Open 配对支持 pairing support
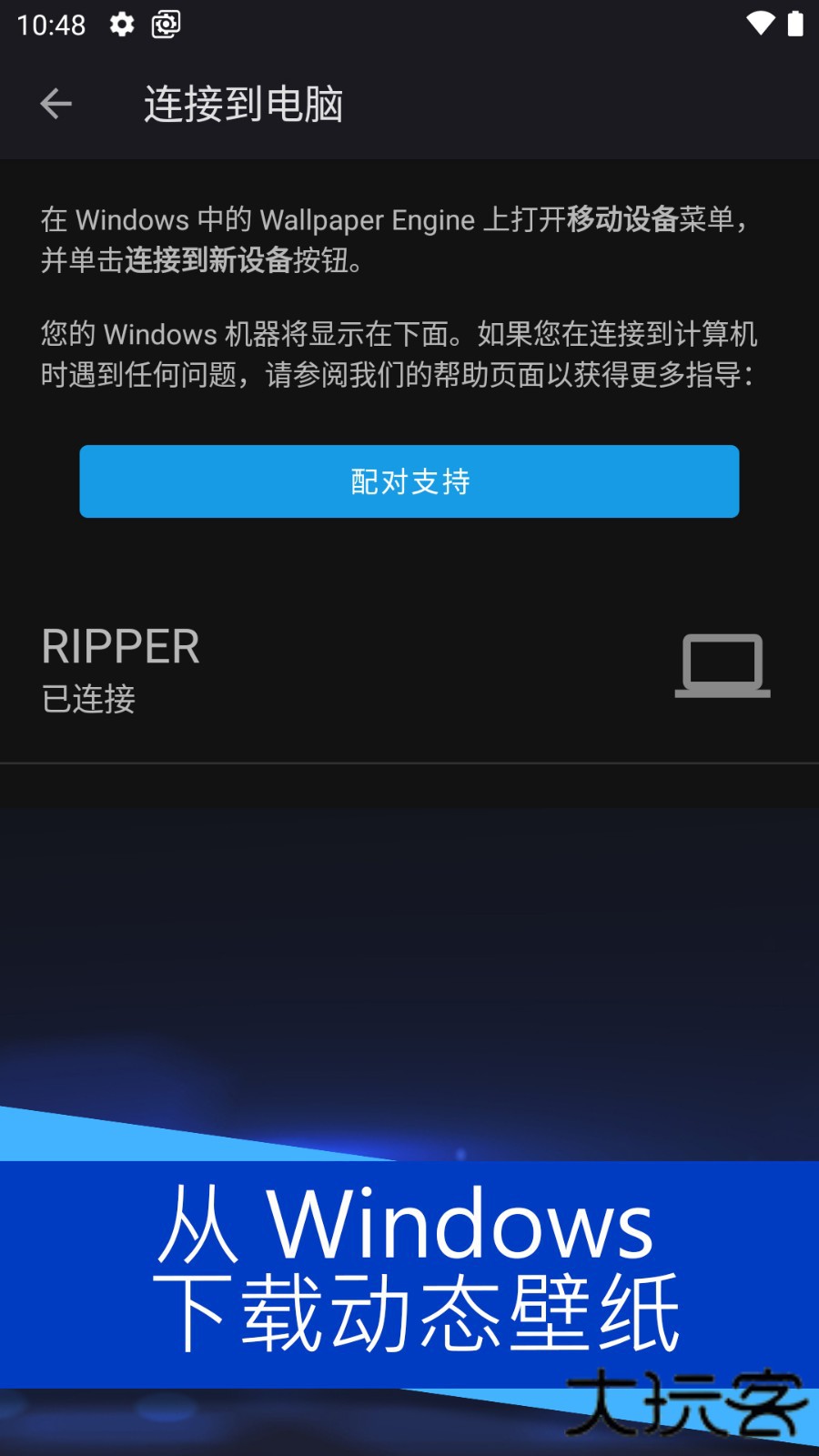Screen dimensions: 819x1456 [x=409, y=481]
